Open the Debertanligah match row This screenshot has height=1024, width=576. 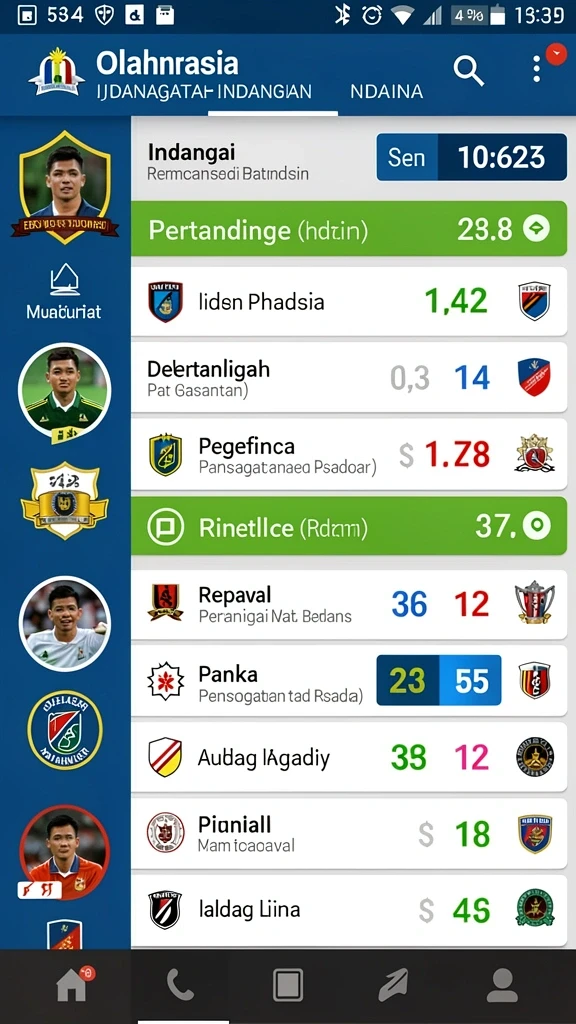(349, 377)
